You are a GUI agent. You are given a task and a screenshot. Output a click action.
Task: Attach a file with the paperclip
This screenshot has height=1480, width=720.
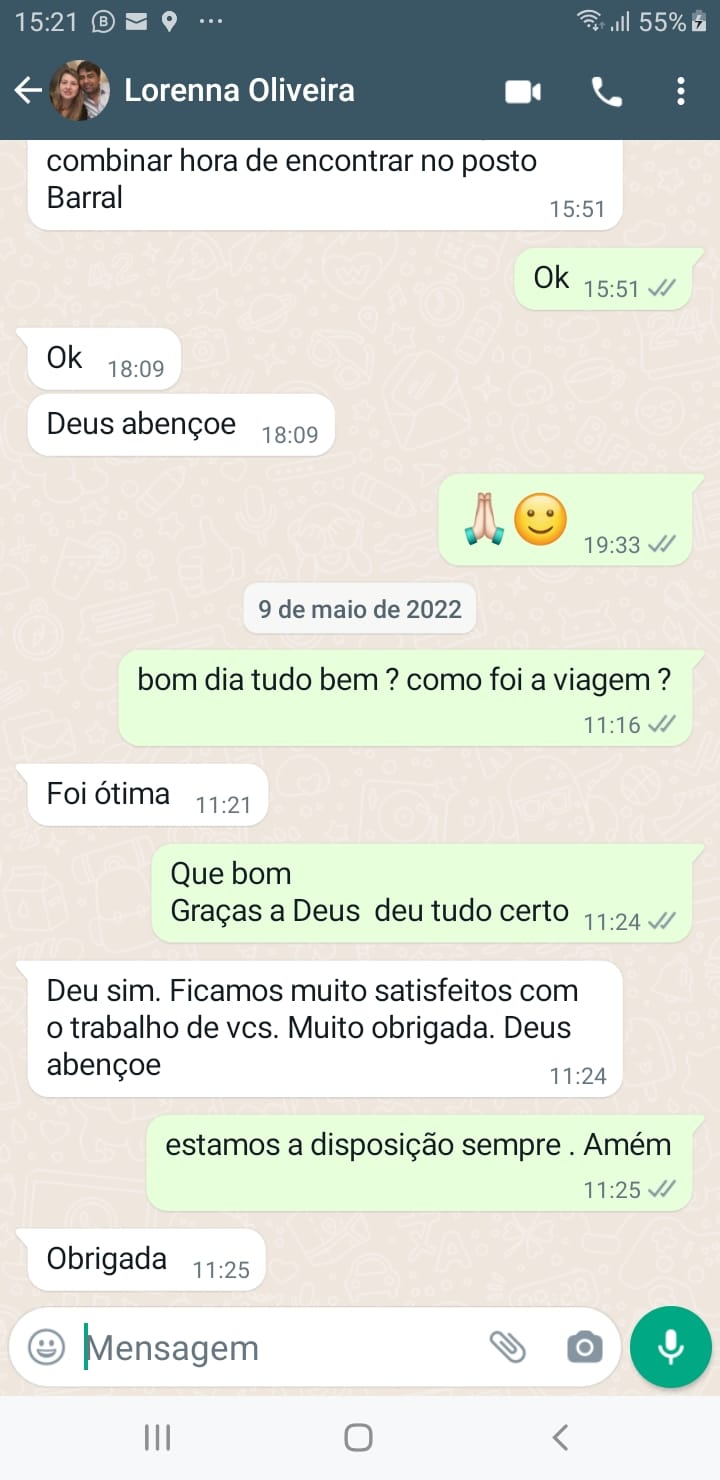(x=508, y=1347)
